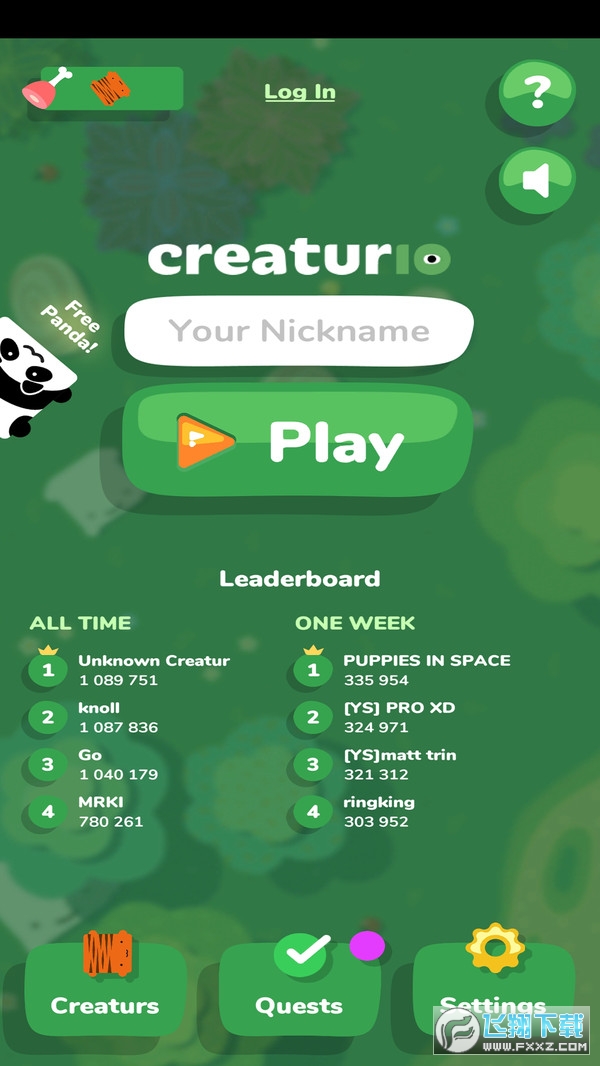
Task: Open the help question mark button
Action: tap(537, 93)
